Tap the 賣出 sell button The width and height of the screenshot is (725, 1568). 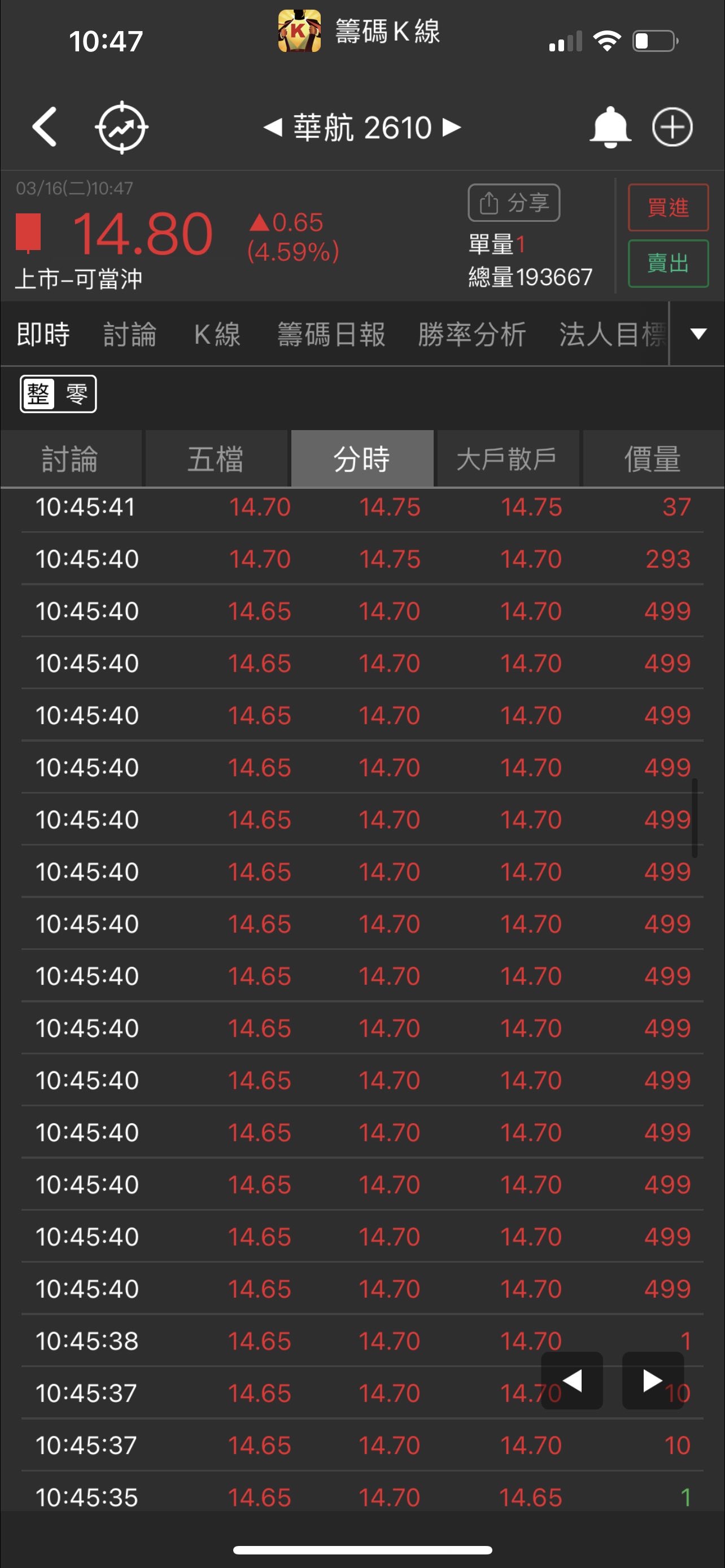pos(668,264)
